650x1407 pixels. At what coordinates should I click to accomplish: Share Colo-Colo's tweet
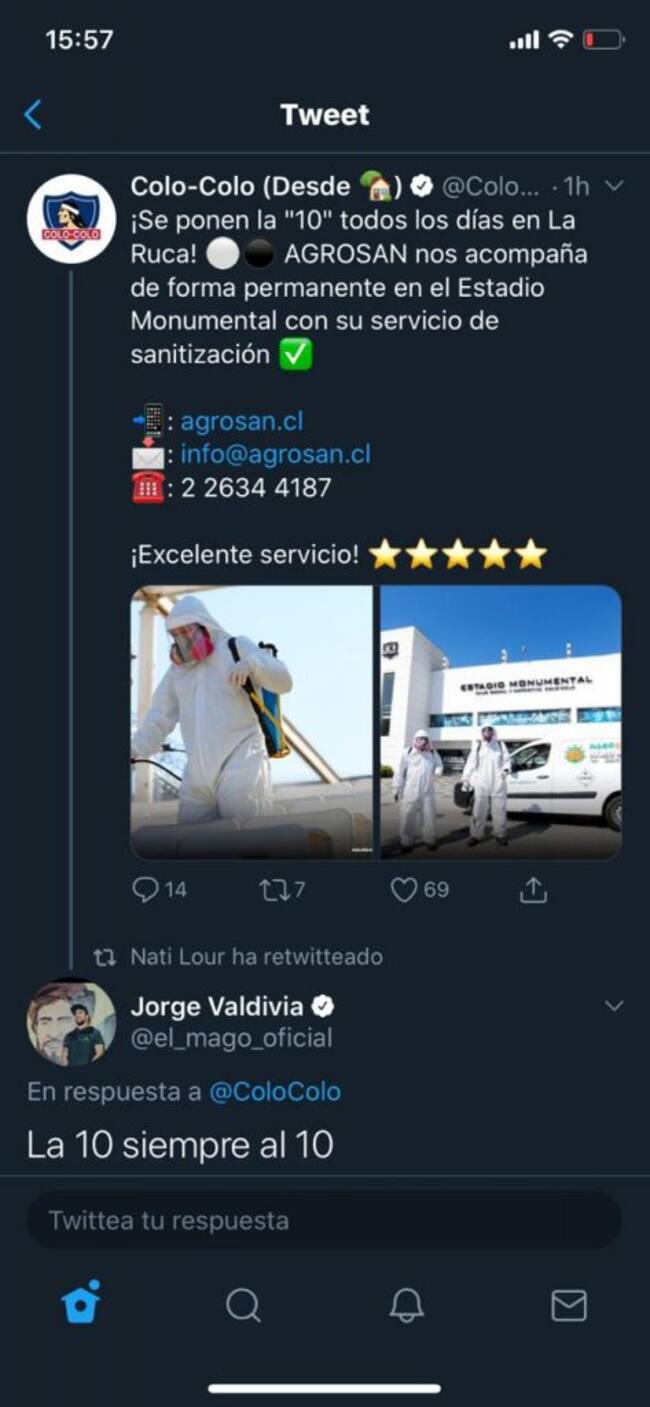tap(534, 889)
